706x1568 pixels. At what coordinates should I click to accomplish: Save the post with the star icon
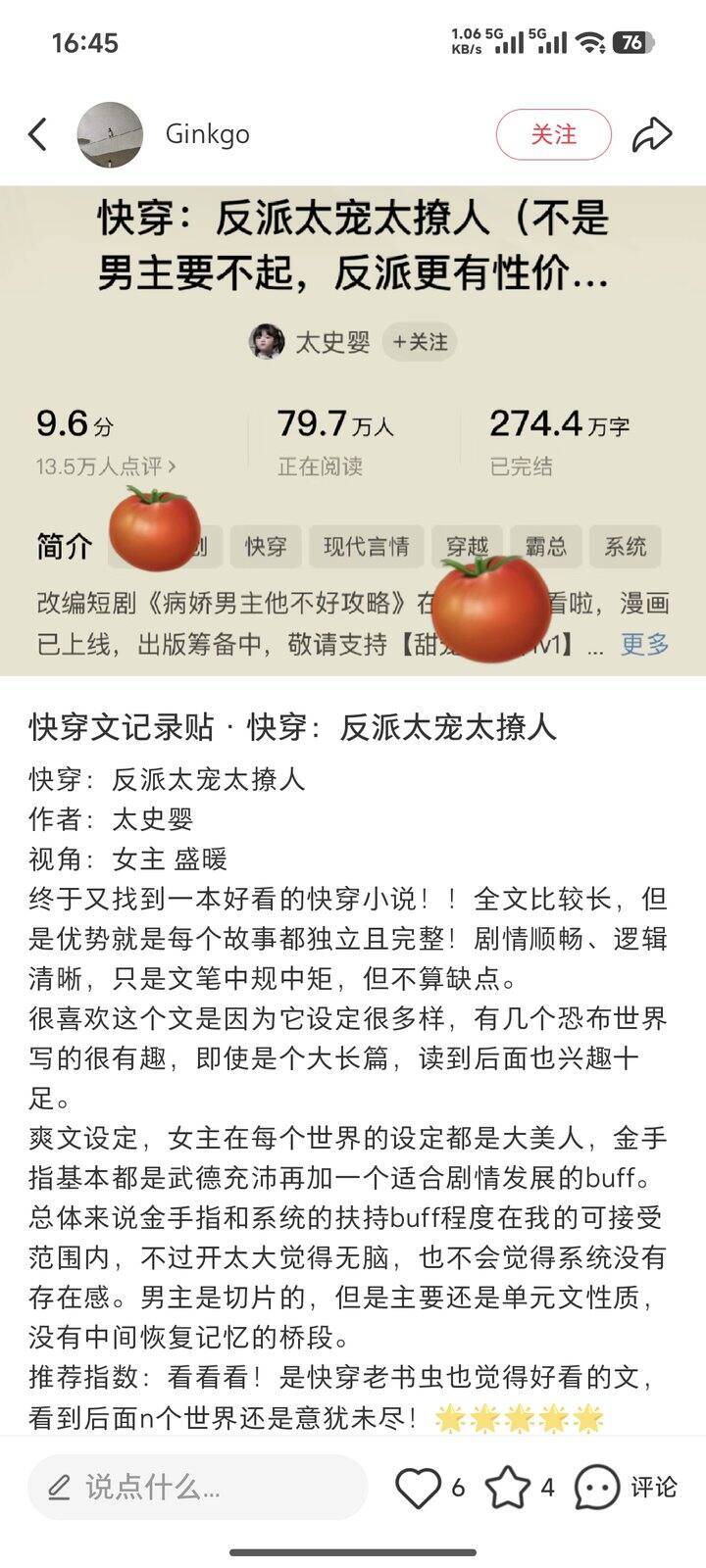pyautogui.click(x=508, y=1488)
